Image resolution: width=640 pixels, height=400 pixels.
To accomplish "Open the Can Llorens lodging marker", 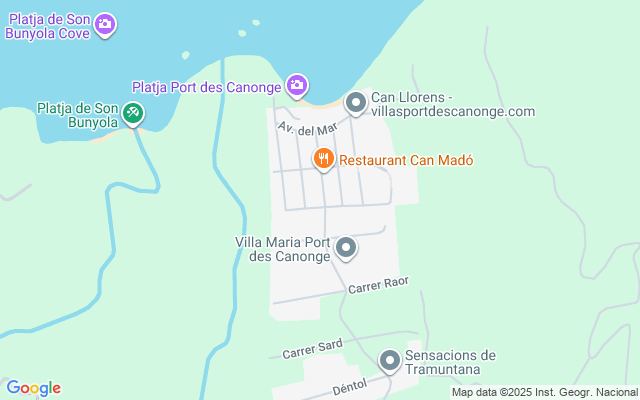I will 355,102.
